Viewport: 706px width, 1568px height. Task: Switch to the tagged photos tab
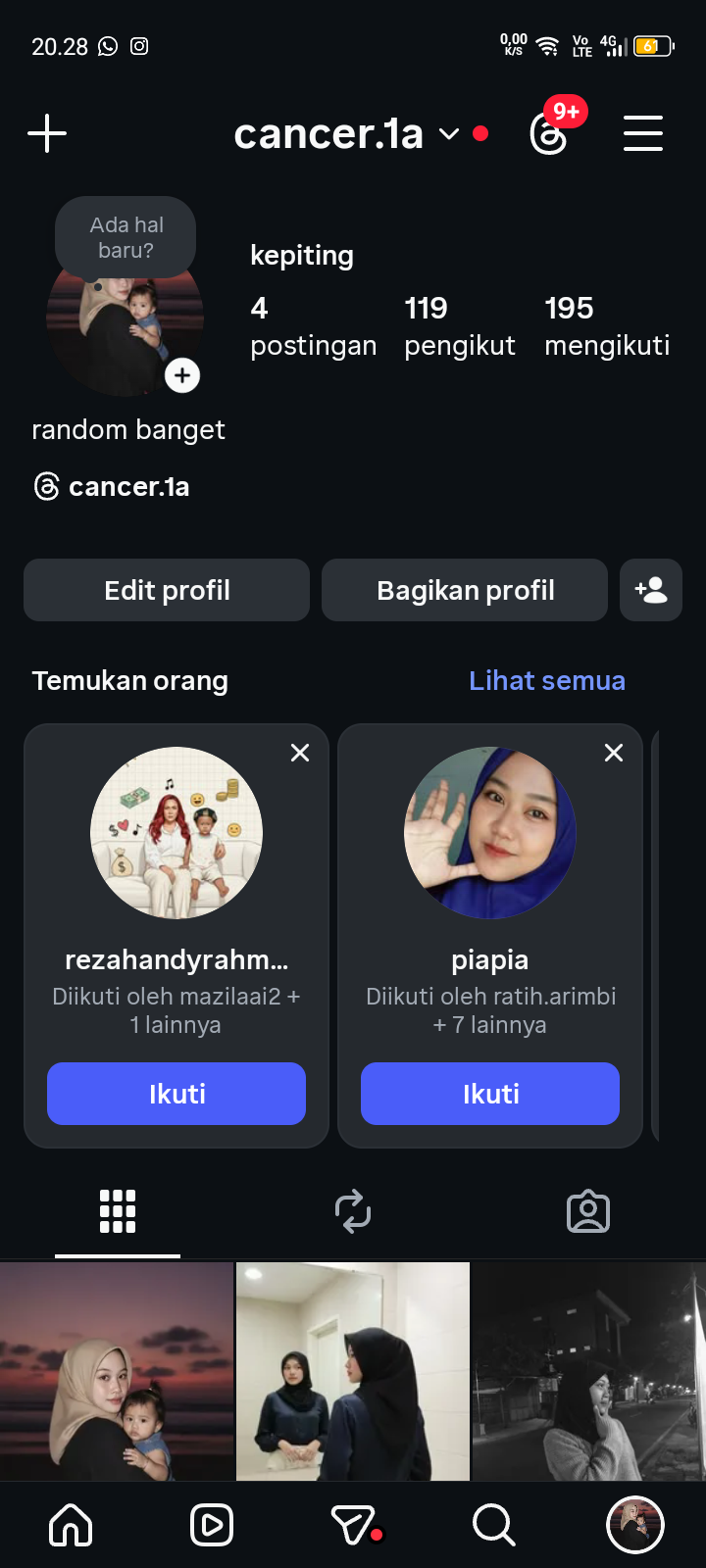coord(588,1211)
